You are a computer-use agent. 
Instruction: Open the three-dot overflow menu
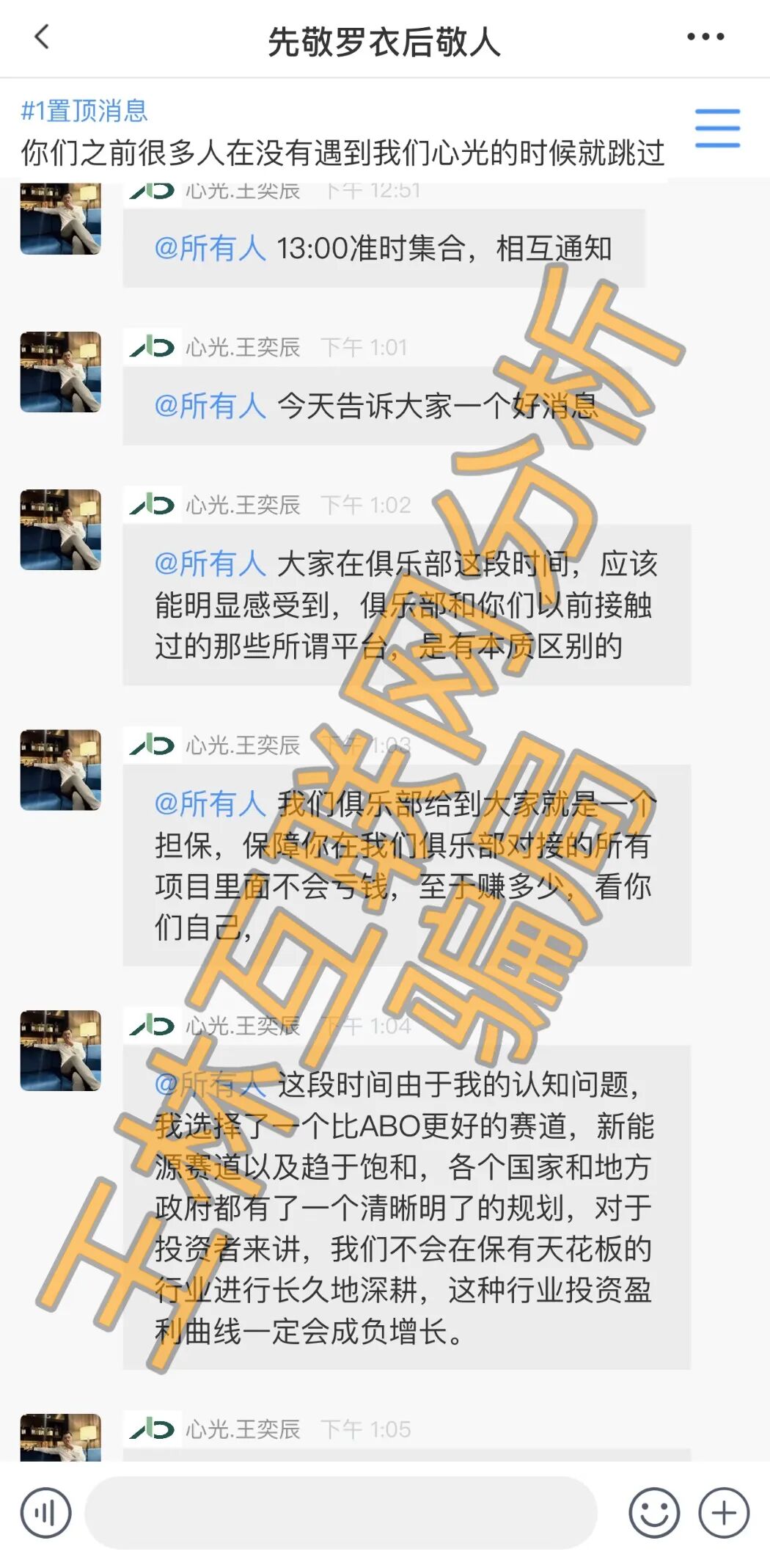coord(705,37)
